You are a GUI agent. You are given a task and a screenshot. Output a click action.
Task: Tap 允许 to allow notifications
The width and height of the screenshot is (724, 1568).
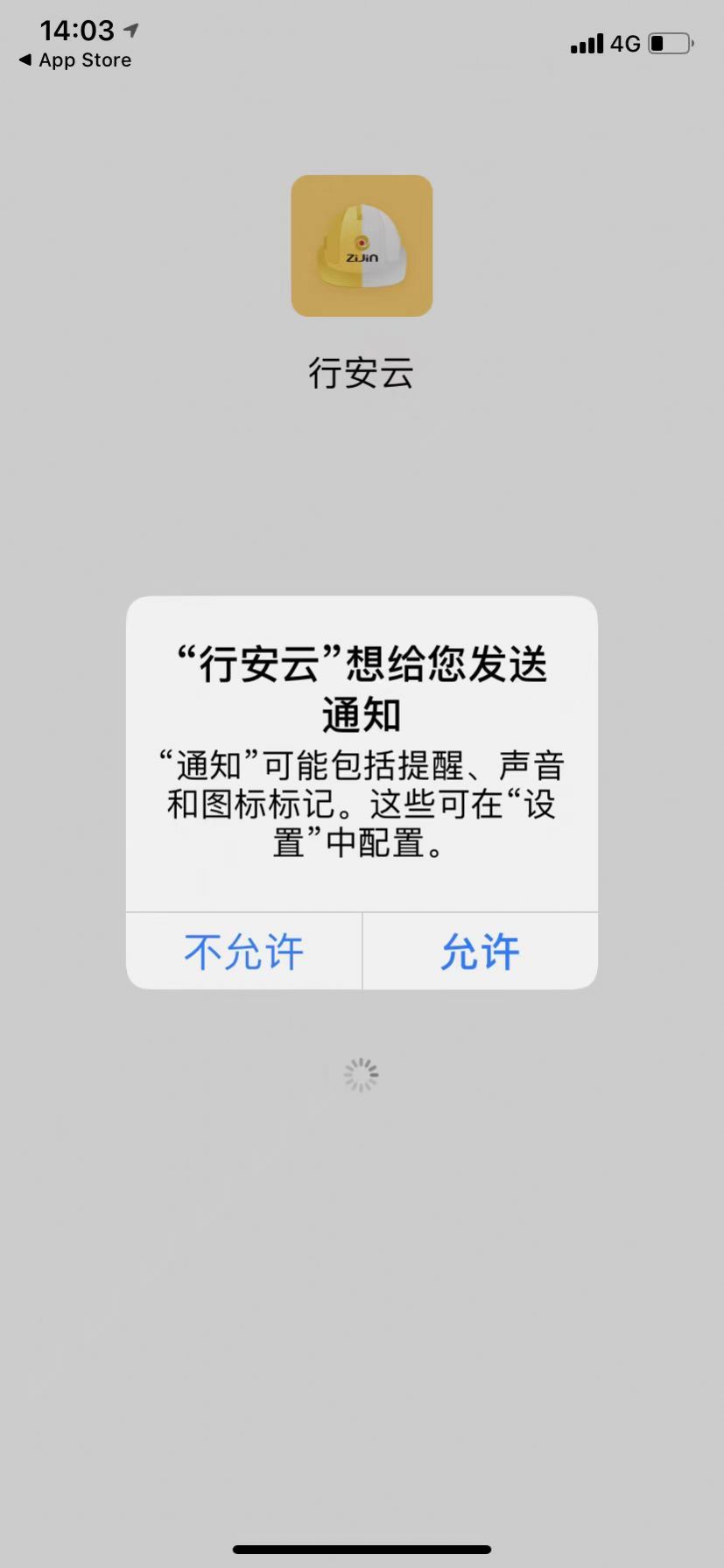[480, 952]
